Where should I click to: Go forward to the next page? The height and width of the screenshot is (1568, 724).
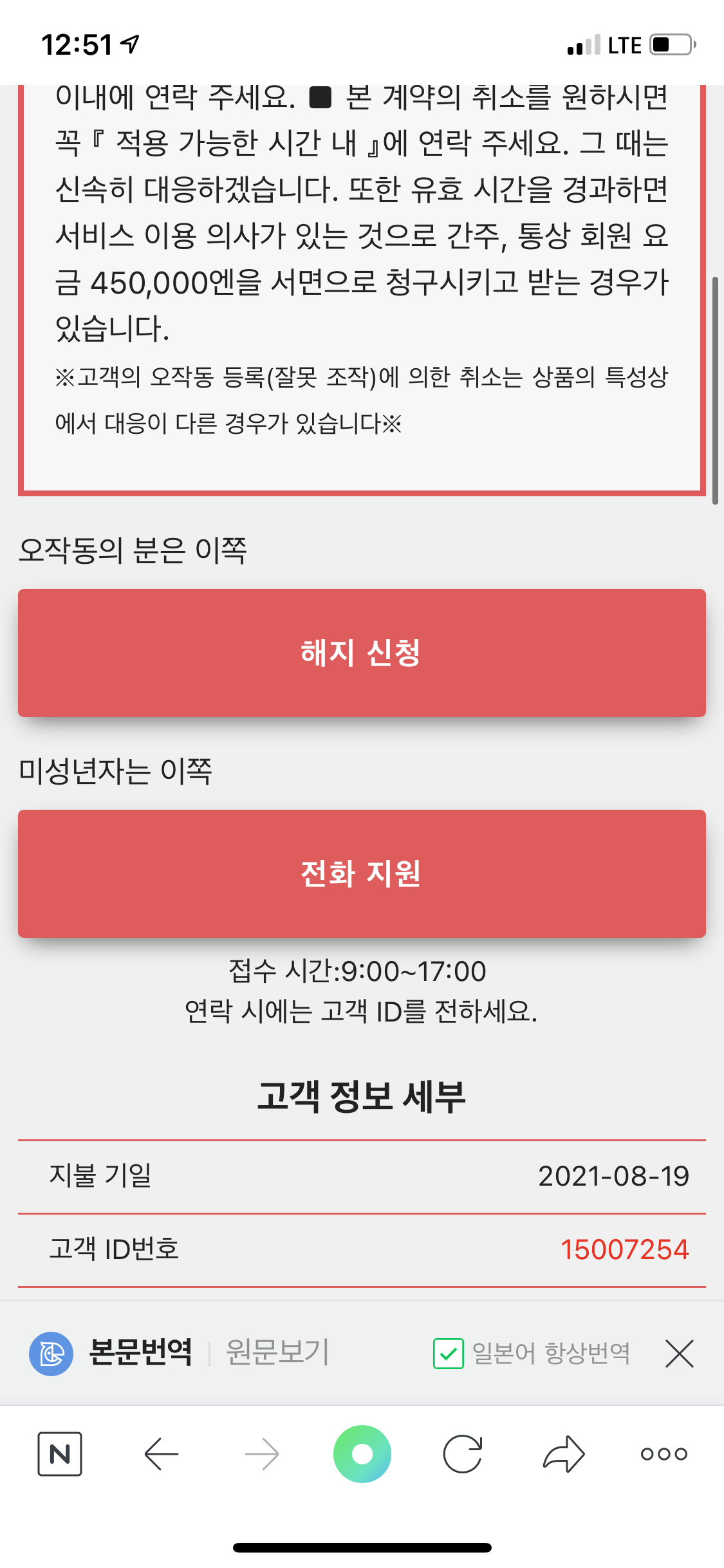coord(262,1454)
